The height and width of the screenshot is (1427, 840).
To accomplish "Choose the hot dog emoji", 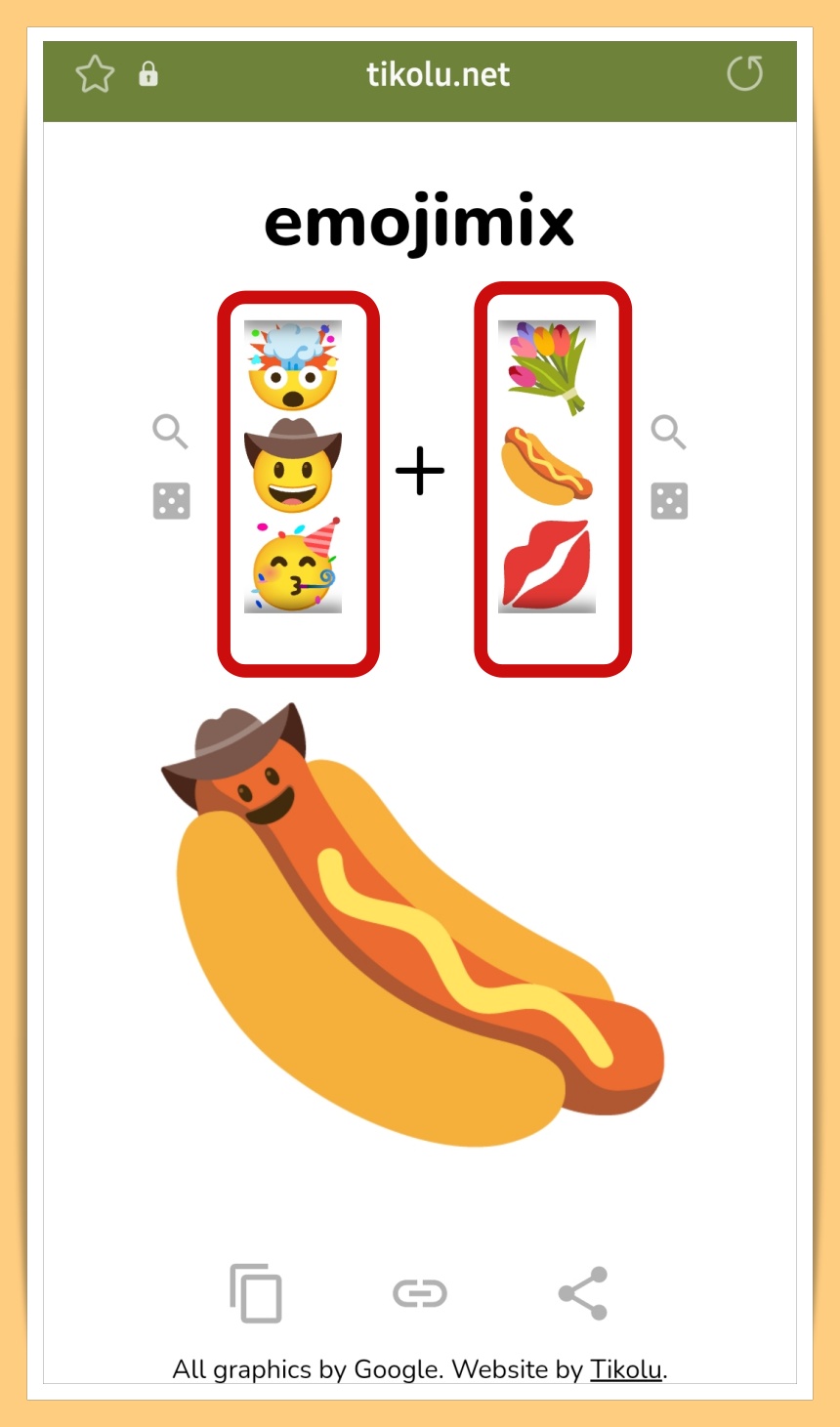I will [547, 467].
